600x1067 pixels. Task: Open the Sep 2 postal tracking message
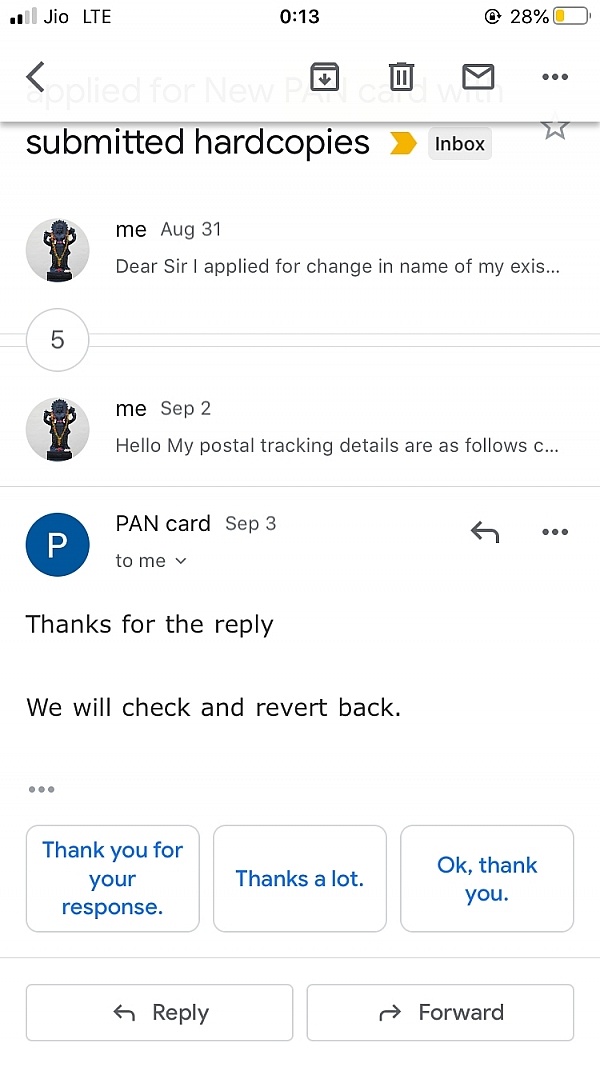tap(299, 427)
